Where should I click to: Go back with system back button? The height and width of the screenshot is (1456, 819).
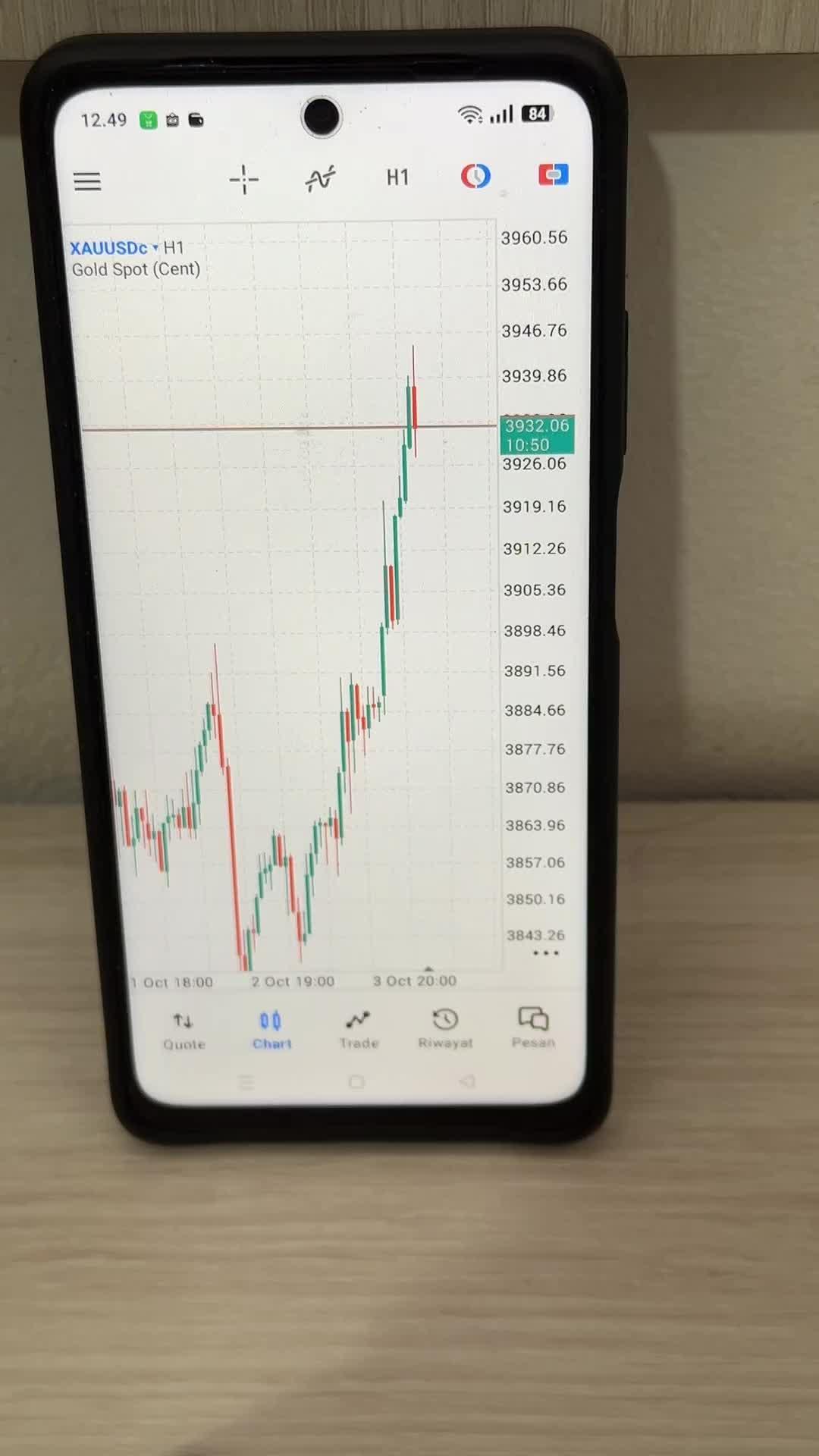click(467, 1081)
